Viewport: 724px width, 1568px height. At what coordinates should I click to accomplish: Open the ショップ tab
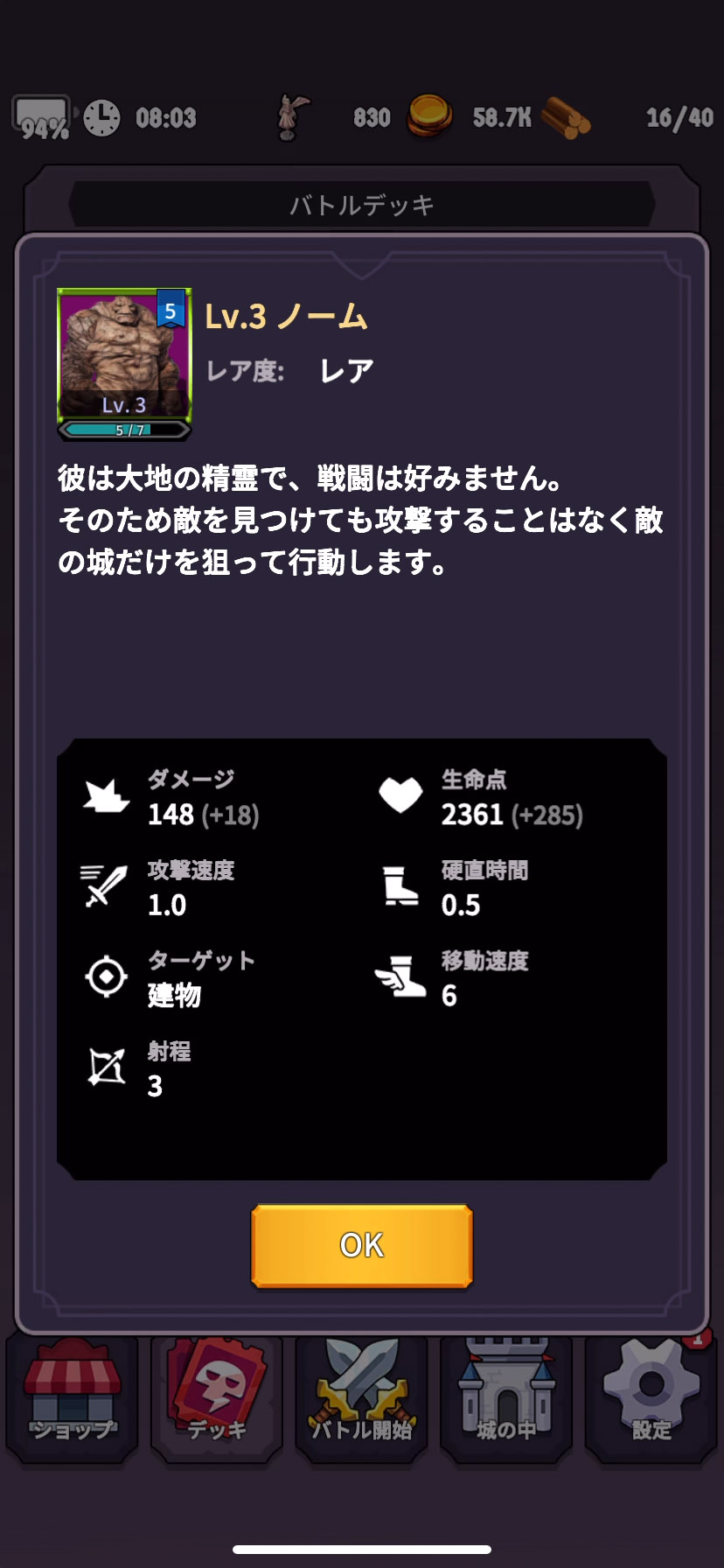click(73, 1397)
